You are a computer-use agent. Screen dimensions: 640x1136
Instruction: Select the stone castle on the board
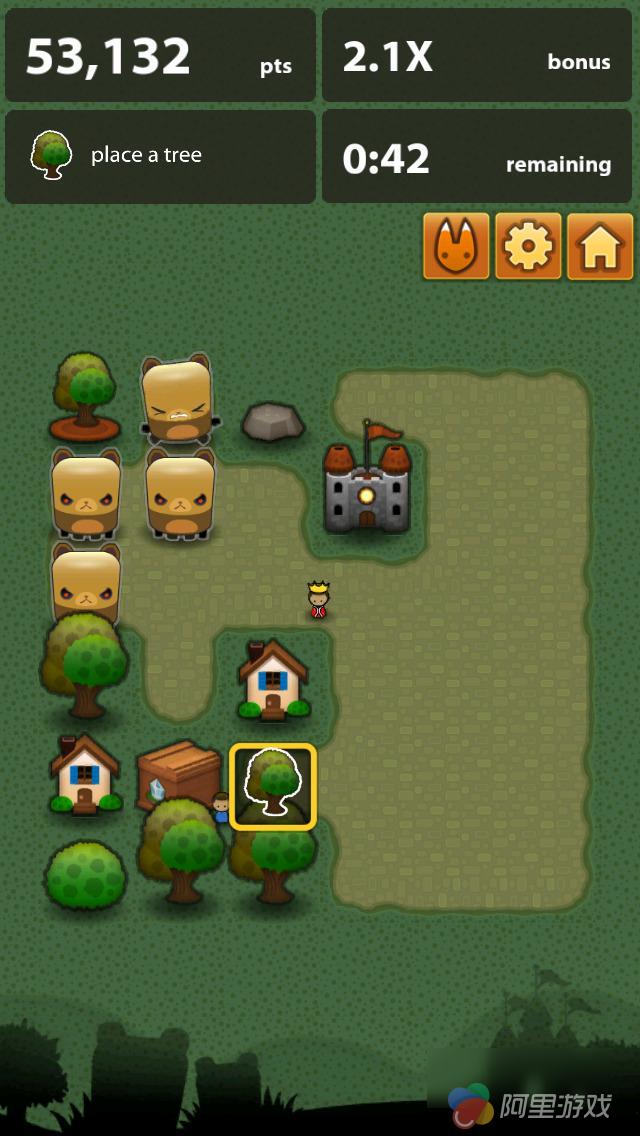367,483
